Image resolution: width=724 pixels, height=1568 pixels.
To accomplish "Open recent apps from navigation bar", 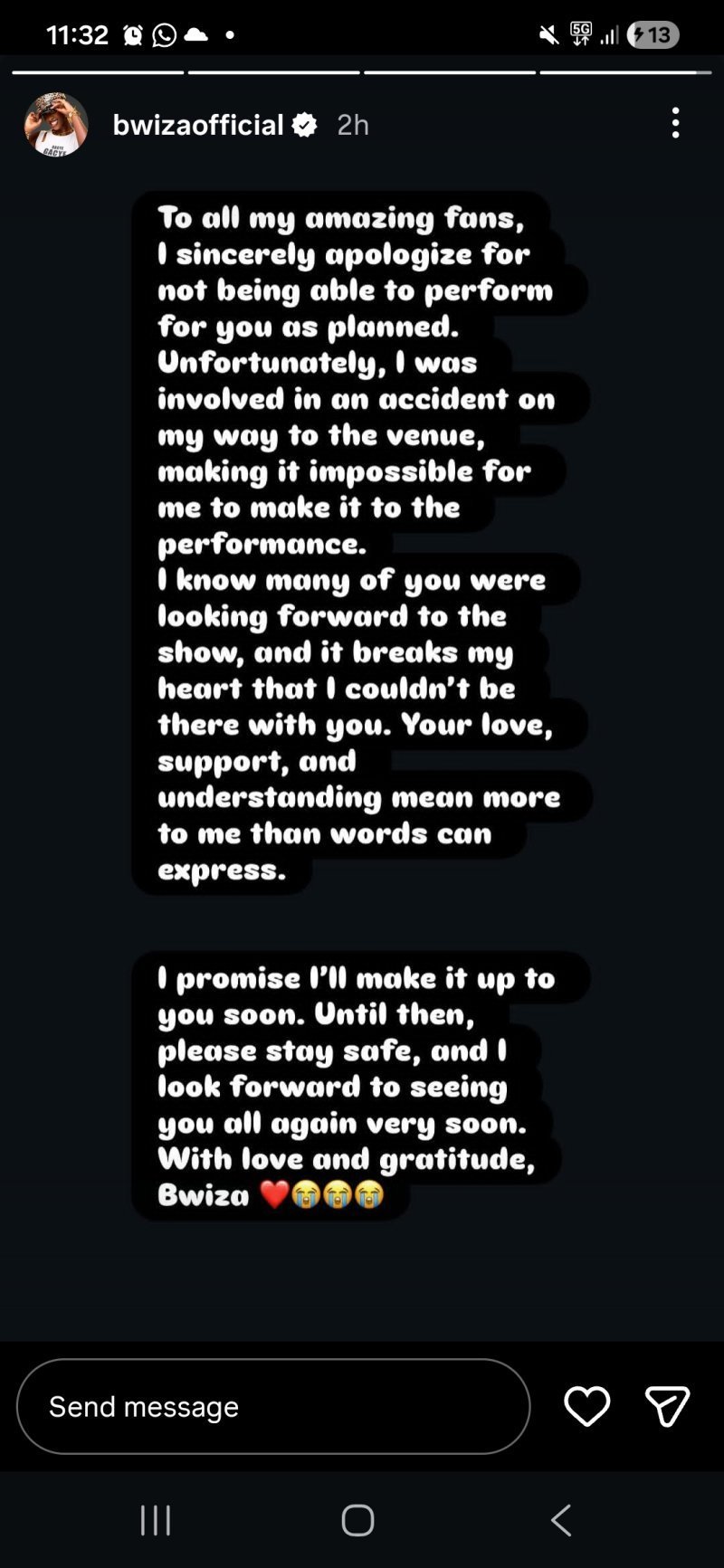I will (x=156, y=1520).
